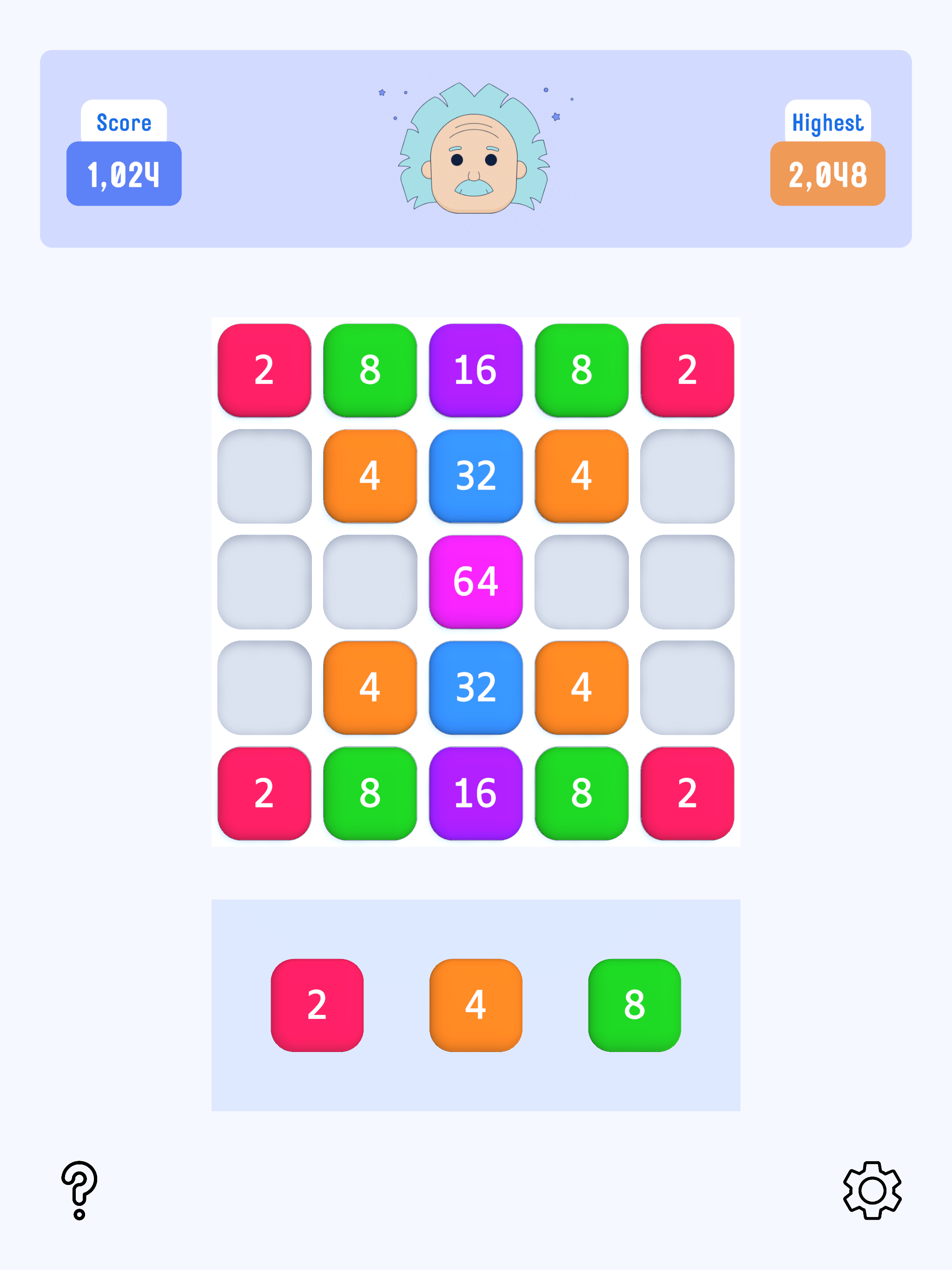Image resolution: width=952 pixels, height=1270 pixels.
Task: Pick the red 2 tile from the tray
Action: tap(317, 1006)
